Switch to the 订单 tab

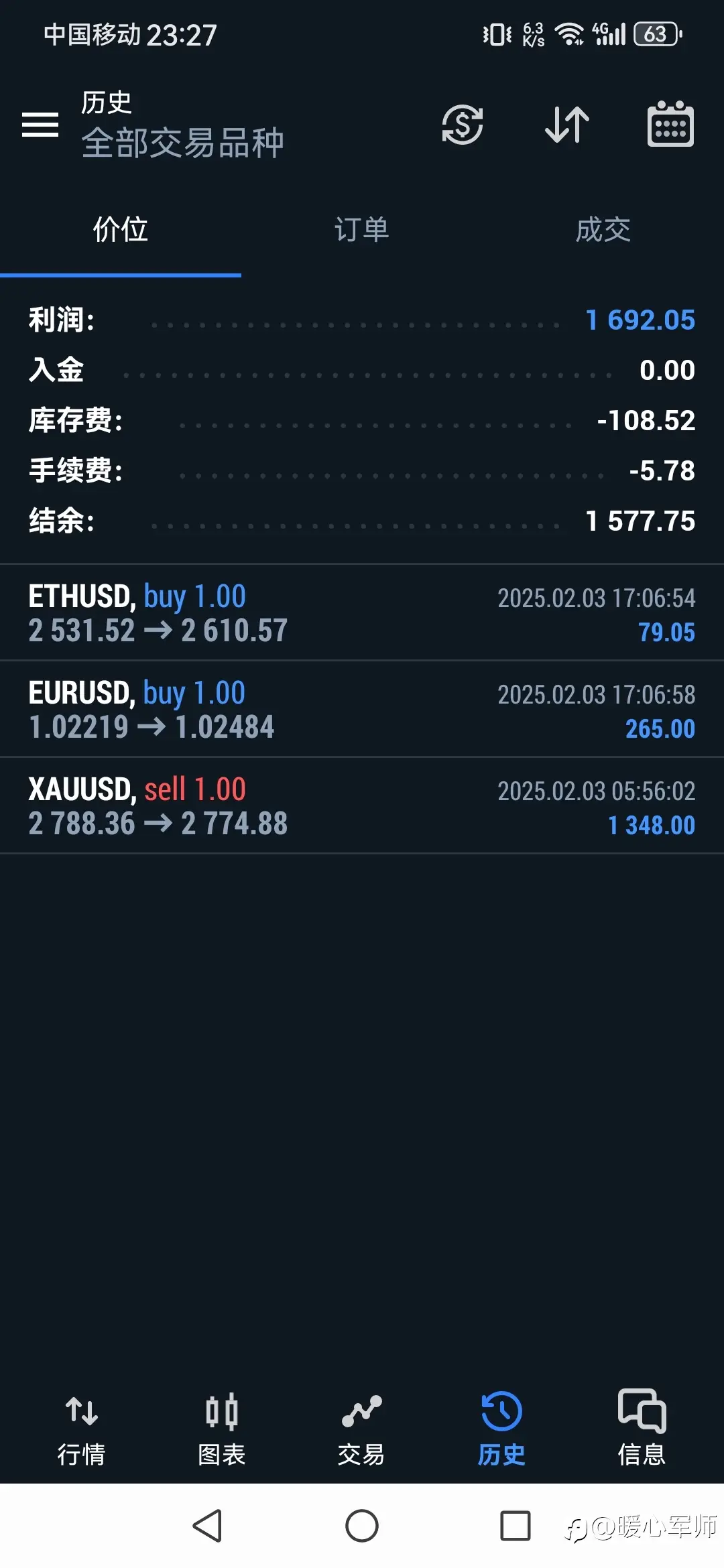point(362,230)
